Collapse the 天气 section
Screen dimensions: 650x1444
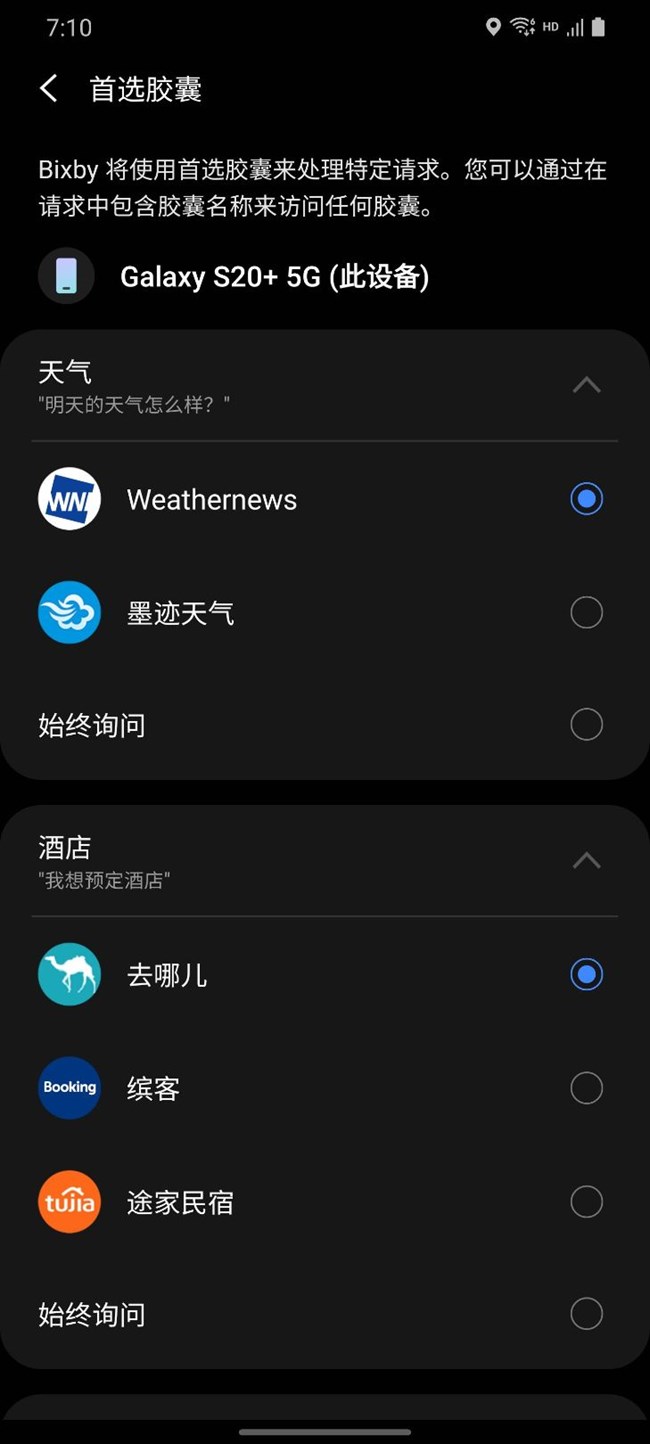586,385
